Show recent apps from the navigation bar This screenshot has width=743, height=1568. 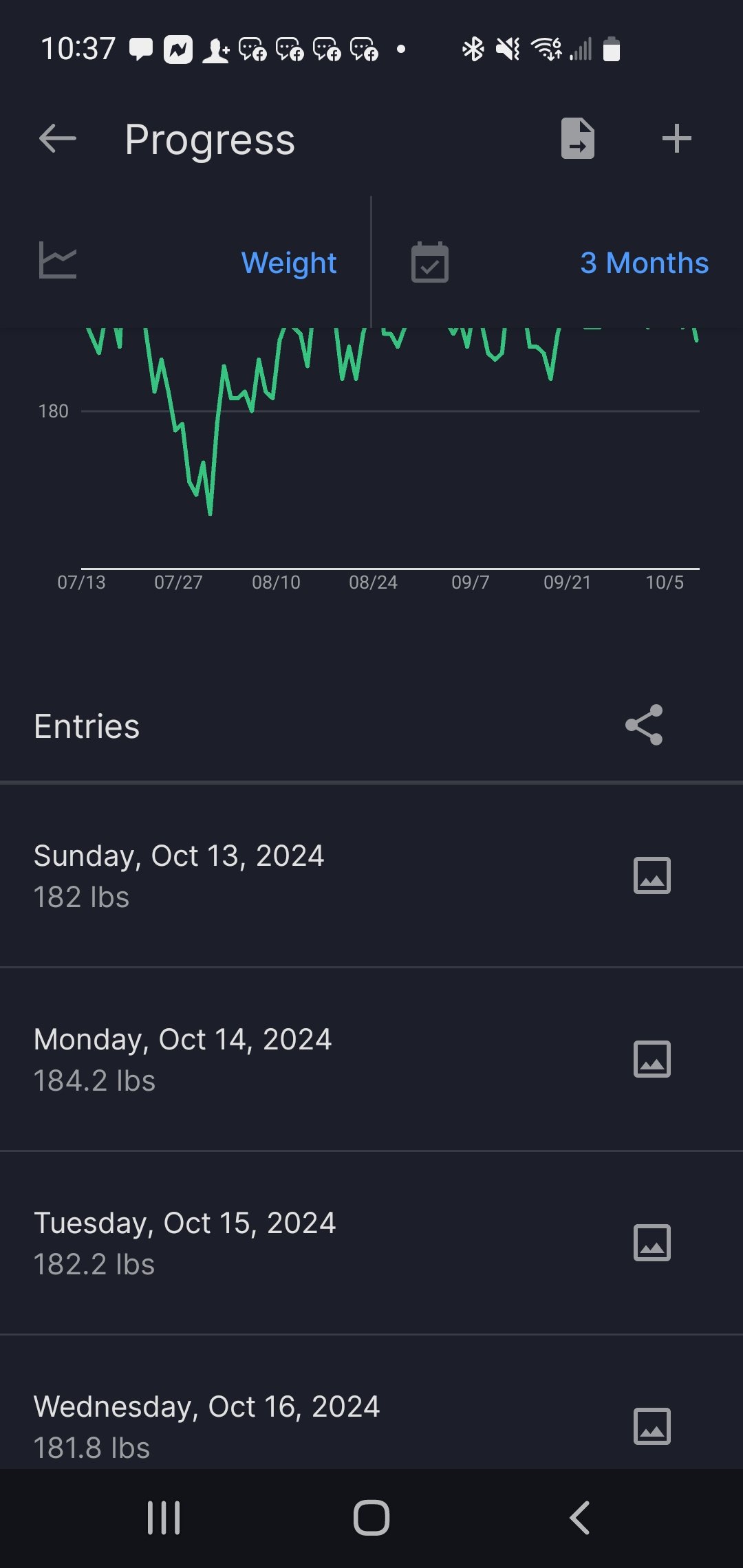click(x=164, y=1518)
